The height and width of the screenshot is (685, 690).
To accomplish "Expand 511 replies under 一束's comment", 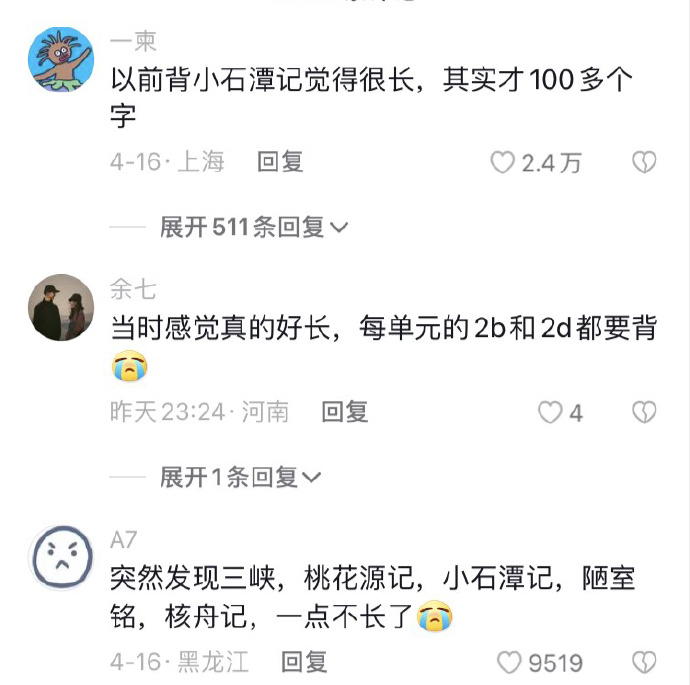I will 253,228.
